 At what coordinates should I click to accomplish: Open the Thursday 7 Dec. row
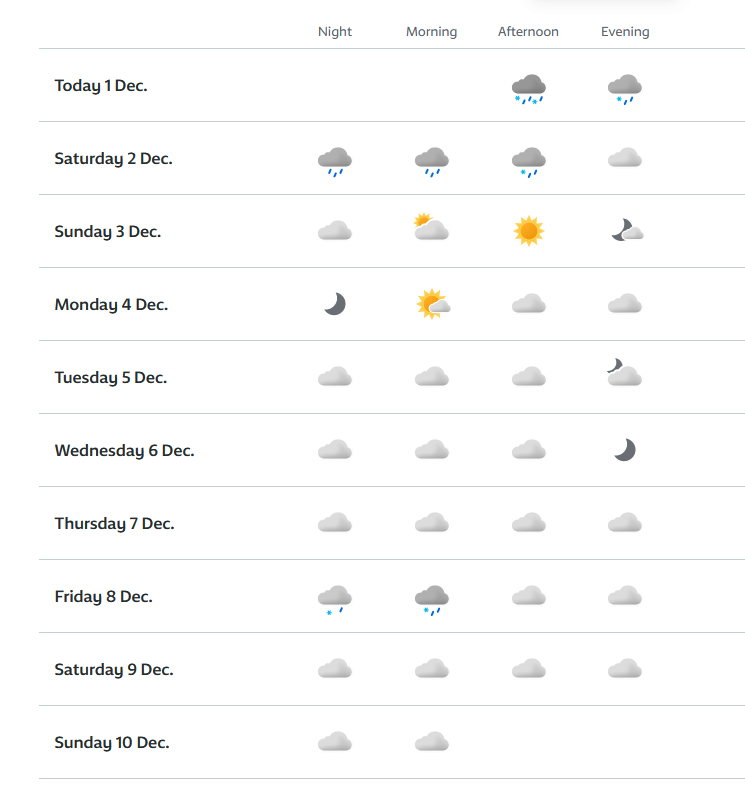click(114, 524)
